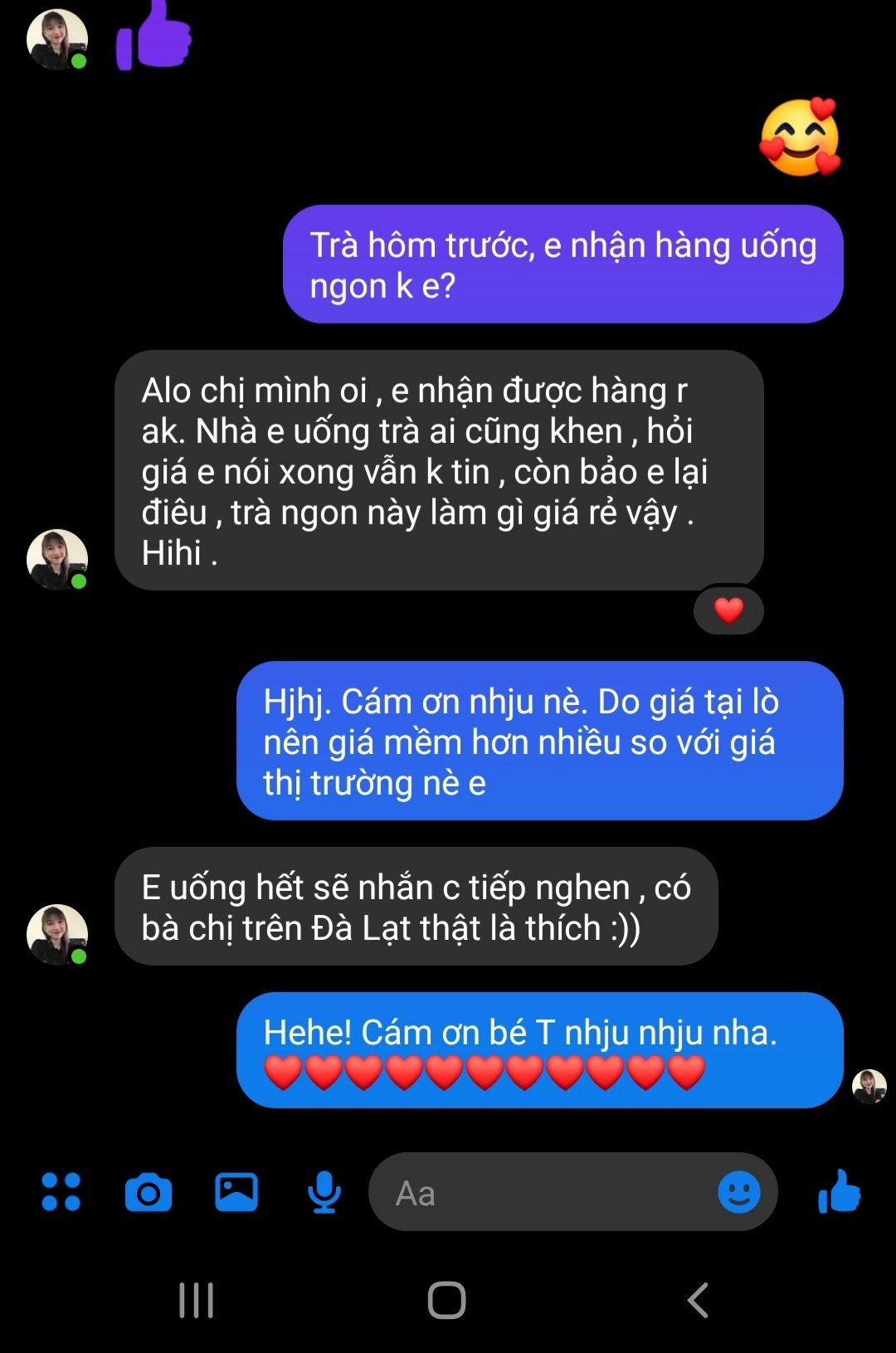Open the photo gallery picker
Viewport: 896px width, 1353px height.
236,1192
